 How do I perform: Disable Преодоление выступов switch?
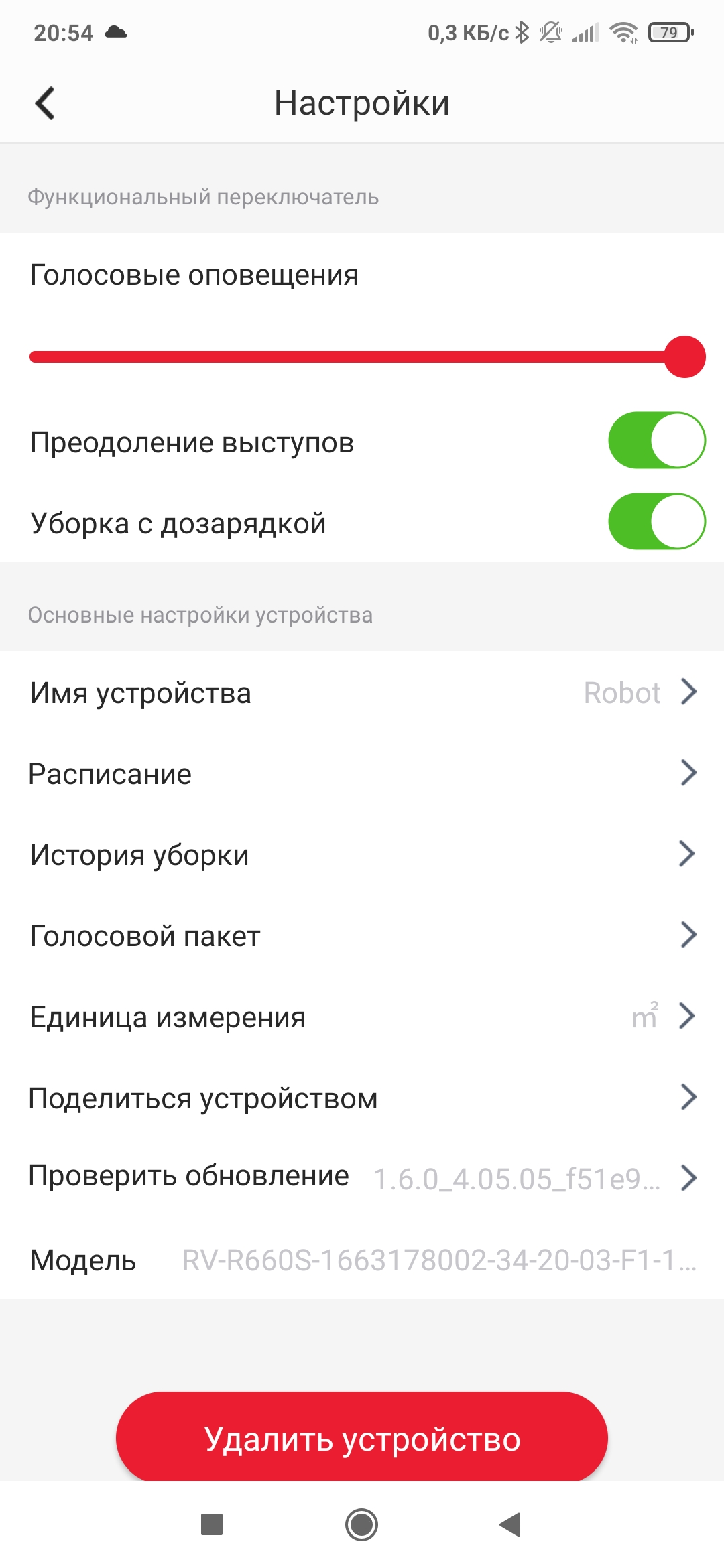click(x=656, y=440)
